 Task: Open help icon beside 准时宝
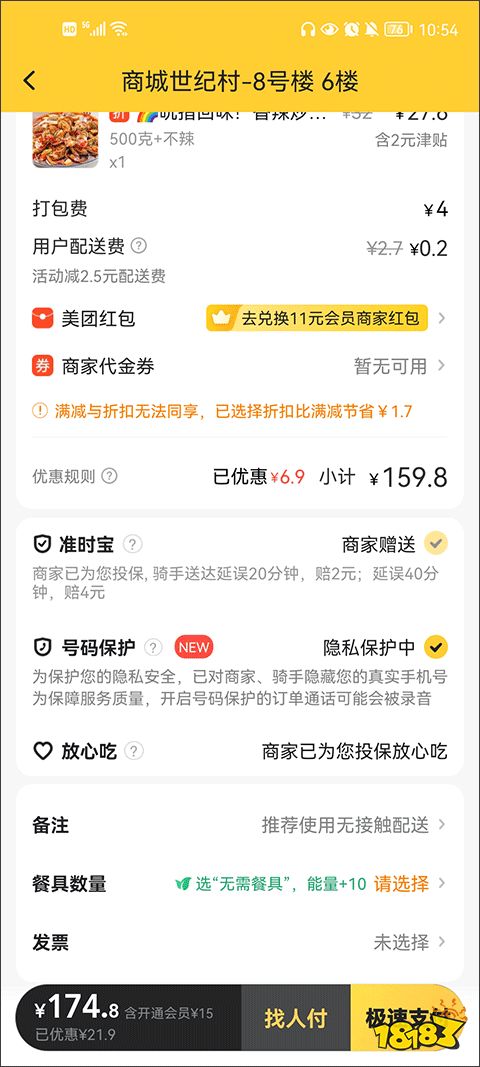tap(133, 544)
